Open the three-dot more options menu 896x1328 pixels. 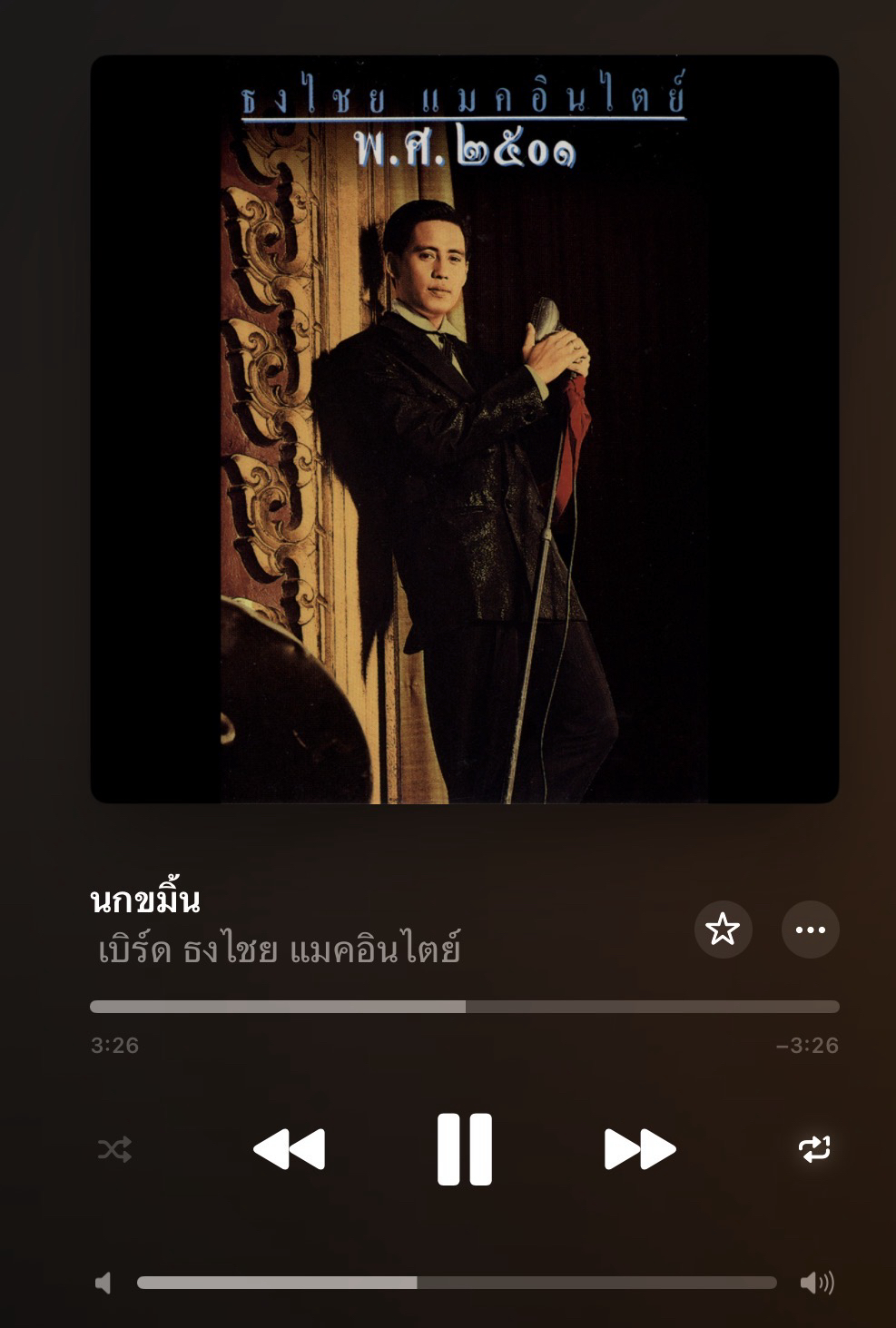(x=810, y=930)
